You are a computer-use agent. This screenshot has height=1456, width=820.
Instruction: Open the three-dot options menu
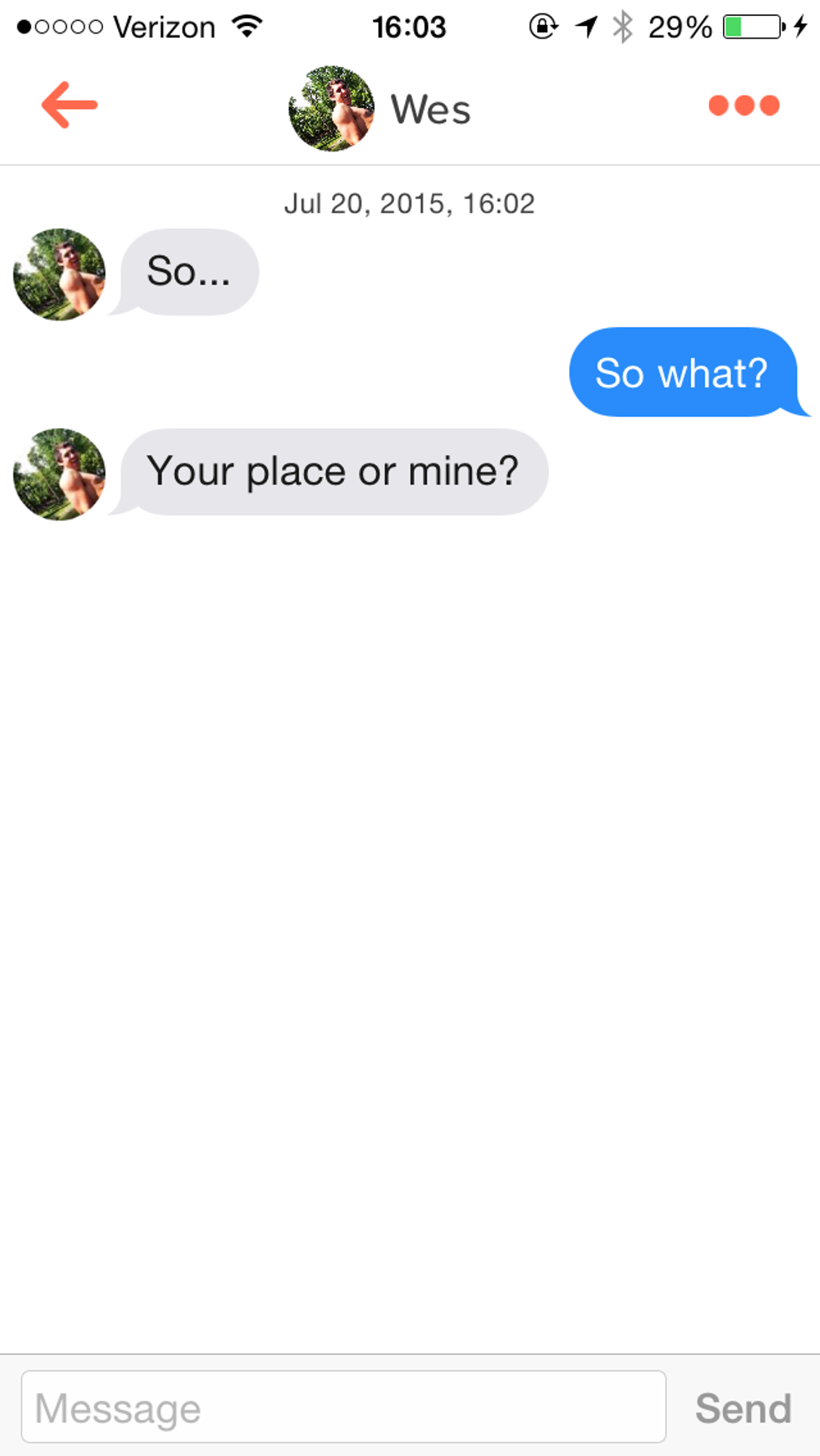point(744,105)
